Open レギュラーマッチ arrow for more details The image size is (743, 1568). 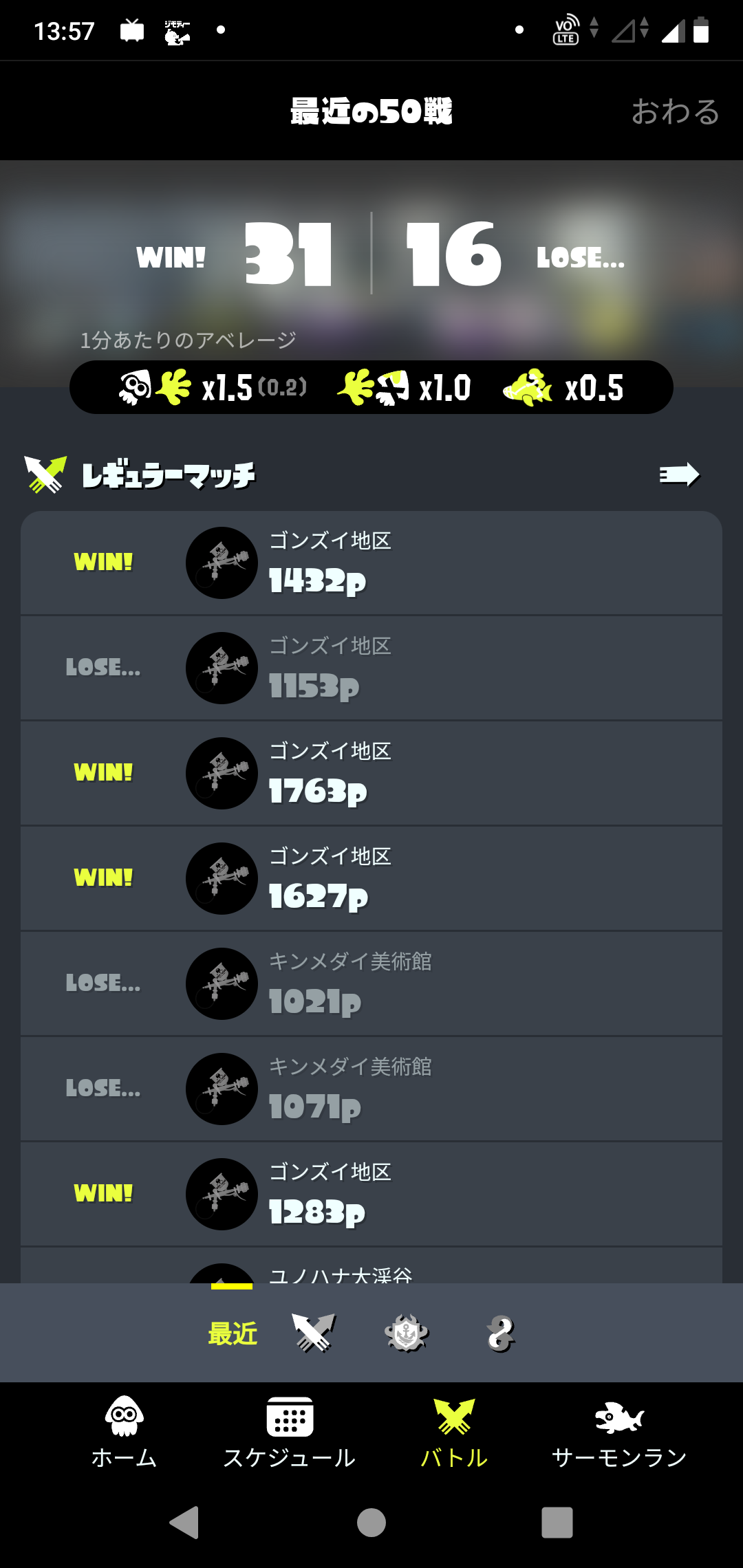tap(679, 475)
